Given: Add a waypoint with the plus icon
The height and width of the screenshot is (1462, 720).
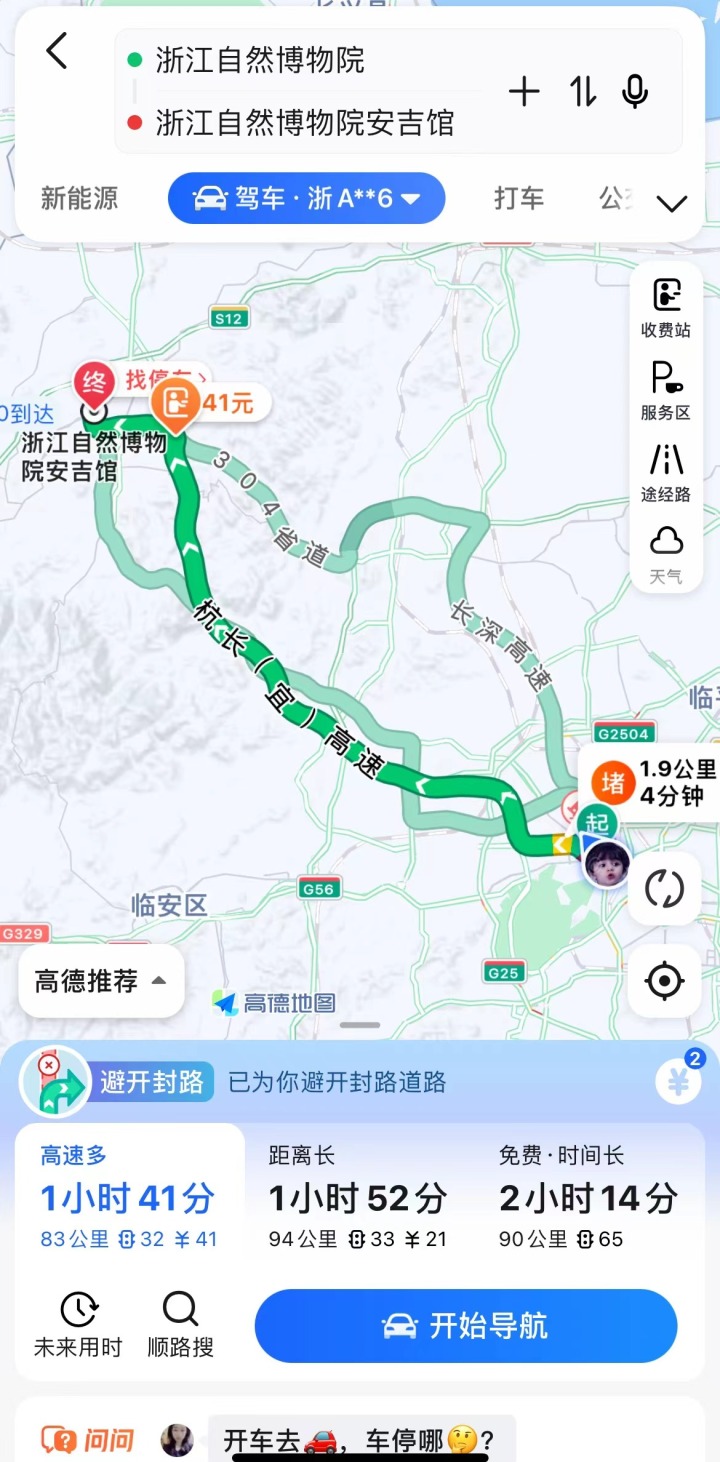Looking at the screenshot, I should pyautogui.click(x=524, y=92).
